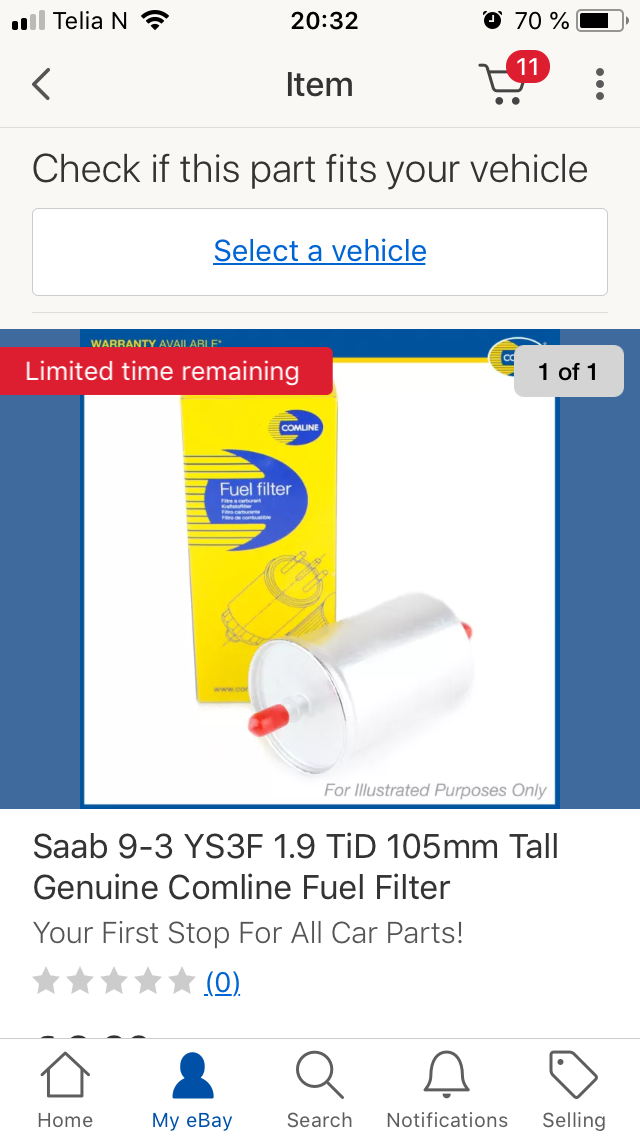This screenshot has height=1136, width=640.
Task: Open the (0) ratings link
Action: (222, 983)
